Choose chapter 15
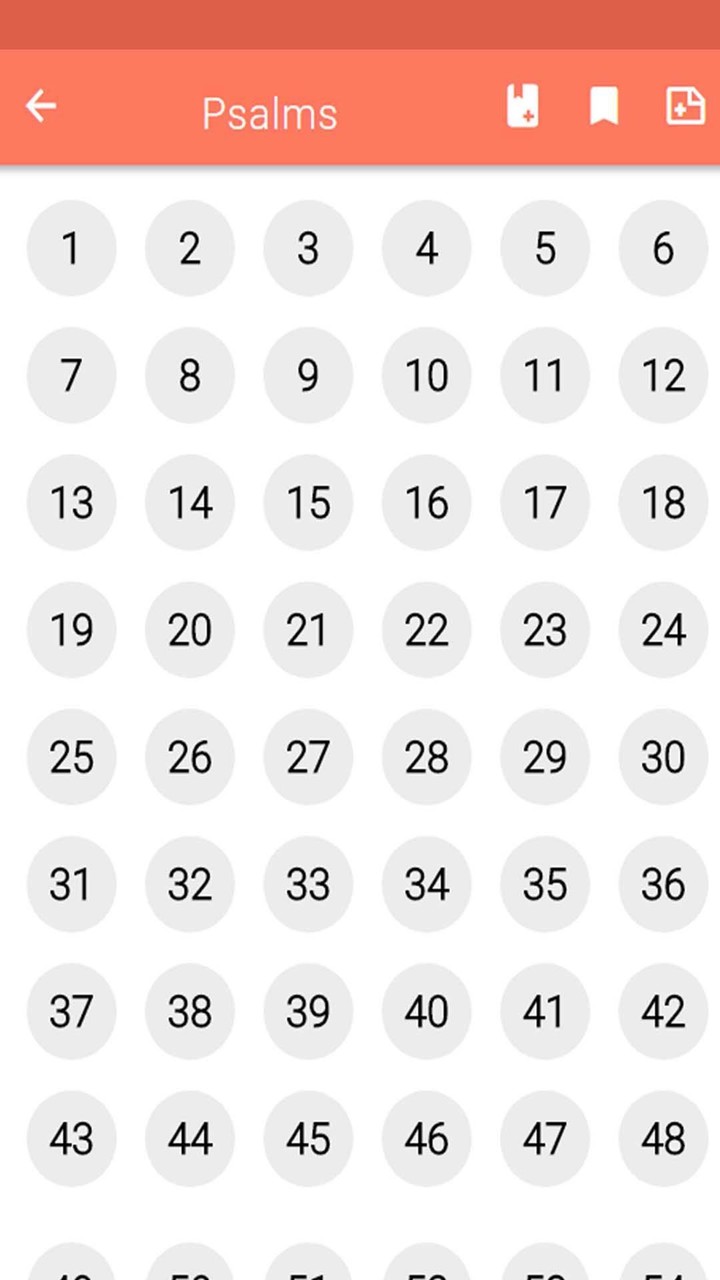Screen dimensions: 720x1280 [x=308, y=502]
